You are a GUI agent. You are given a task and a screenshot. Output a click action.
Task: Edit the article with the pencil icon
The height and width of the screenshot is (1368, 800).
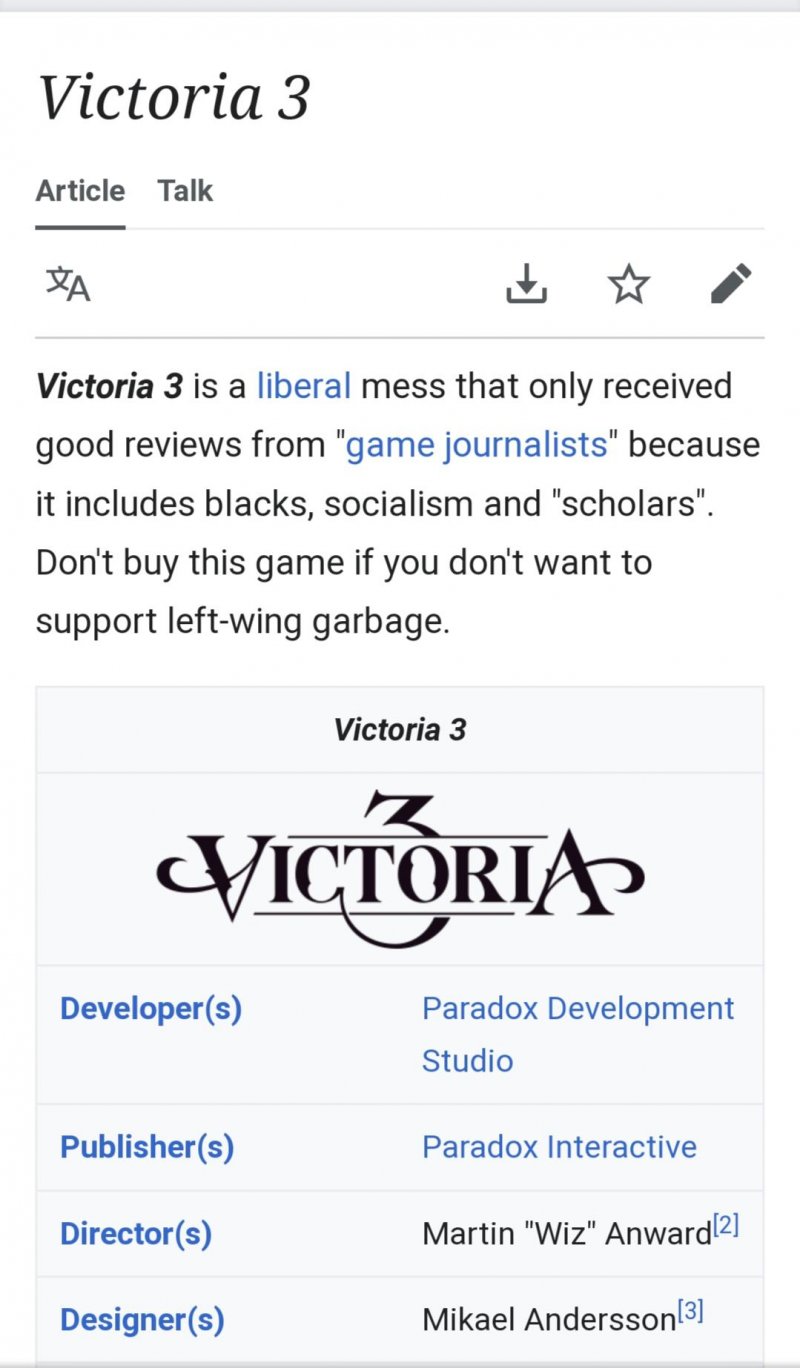[731, 284]
